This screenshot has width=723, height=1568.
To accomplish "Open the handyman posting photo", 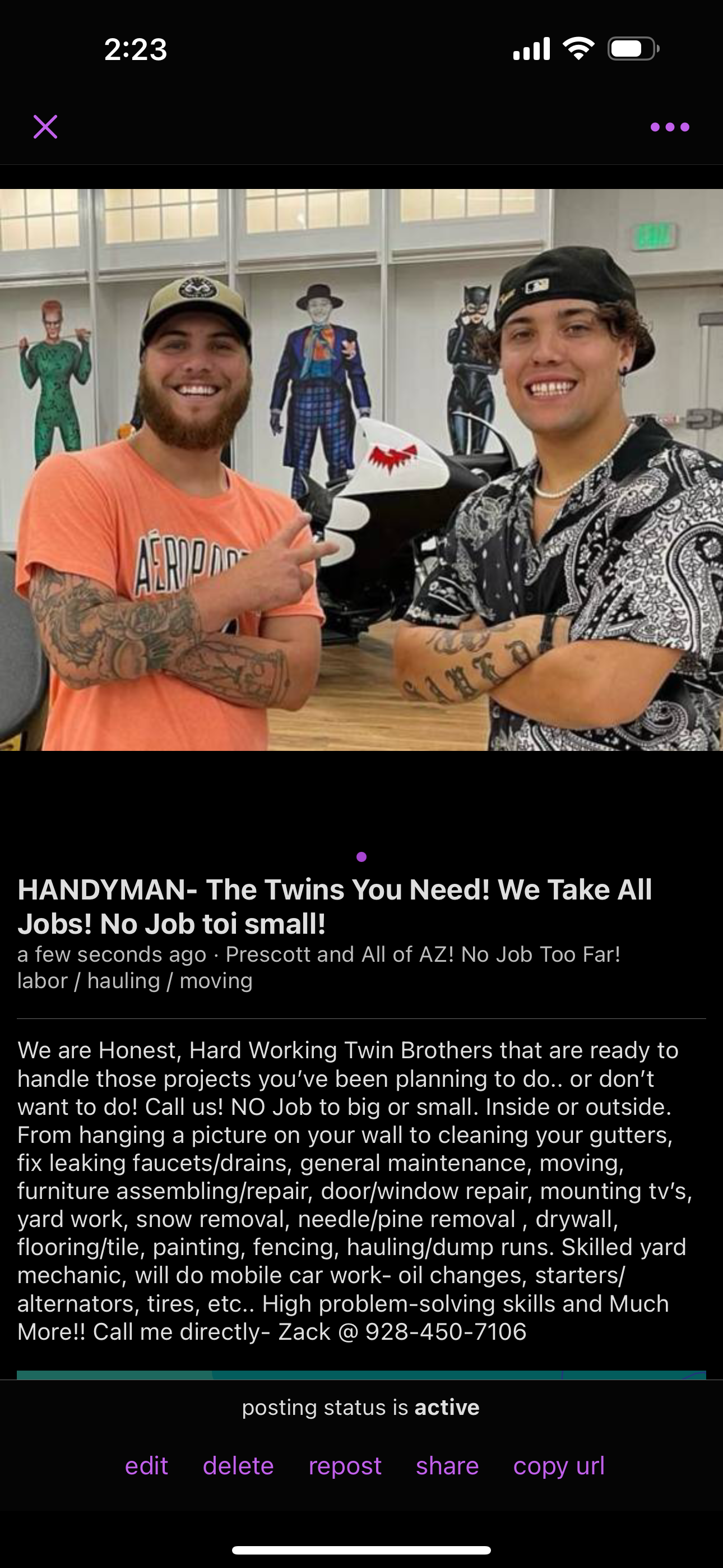I will 361,469.
